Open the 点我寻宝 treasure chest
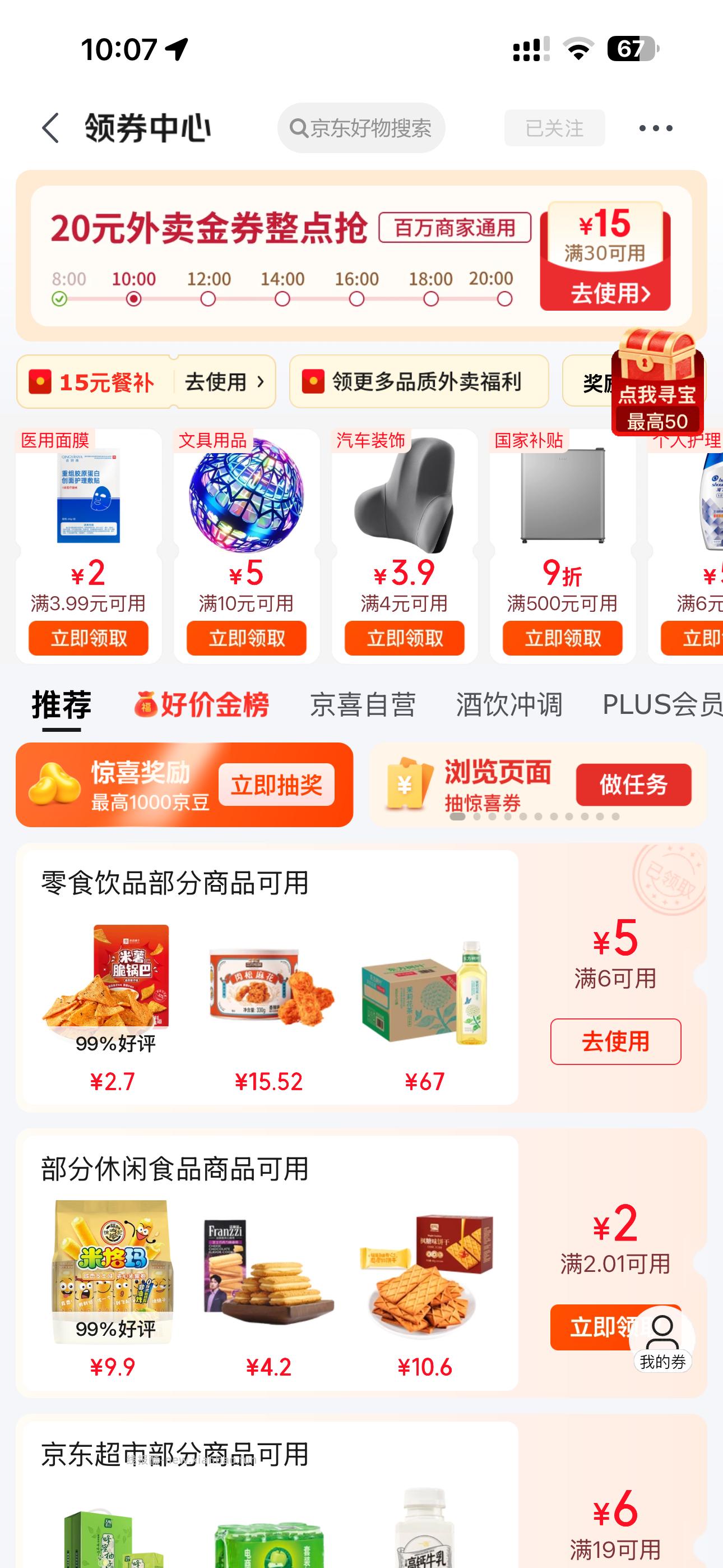The width and height of the screenshot is (723, 1568). [x=656, y=372]
